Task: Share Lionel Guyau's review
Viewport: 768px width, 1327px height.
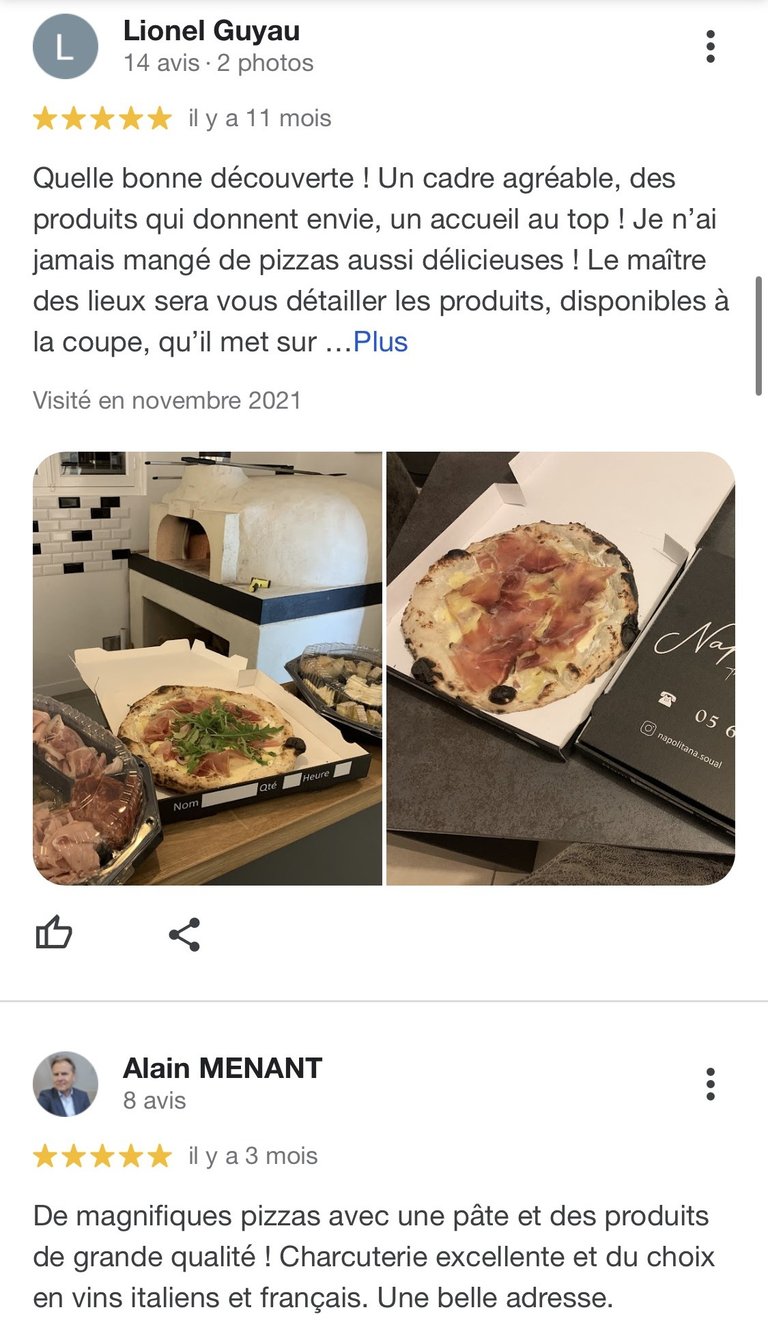Action: [x=184, y=934]
